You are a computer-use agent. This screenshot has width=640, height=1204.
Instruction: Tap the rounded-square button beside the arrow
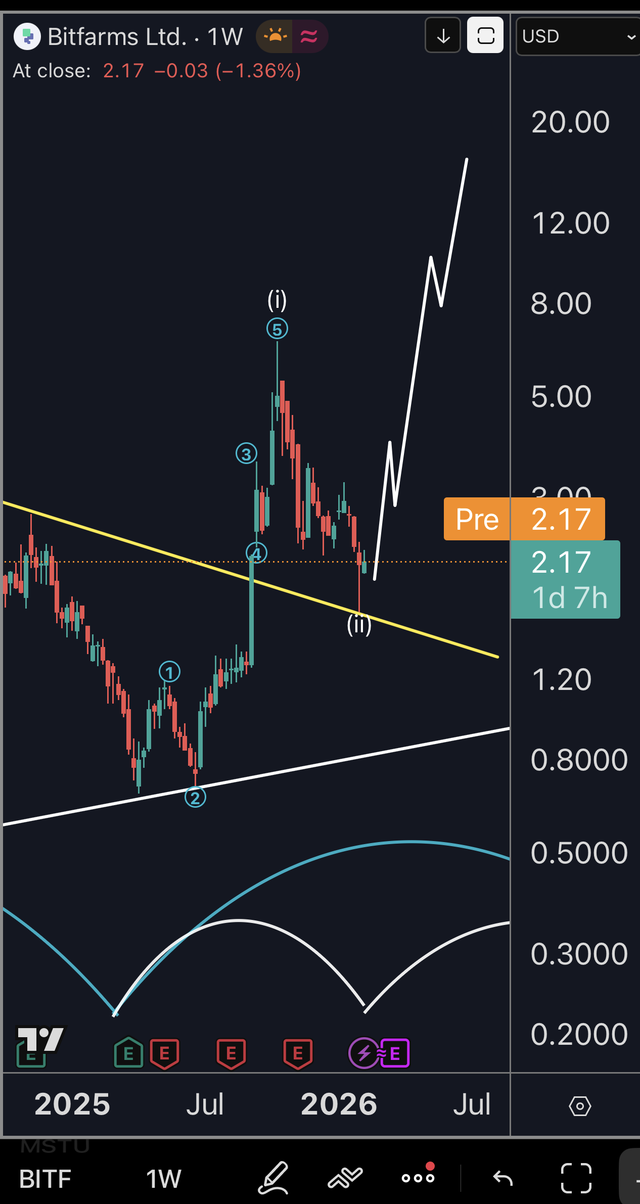coord(487,36)
